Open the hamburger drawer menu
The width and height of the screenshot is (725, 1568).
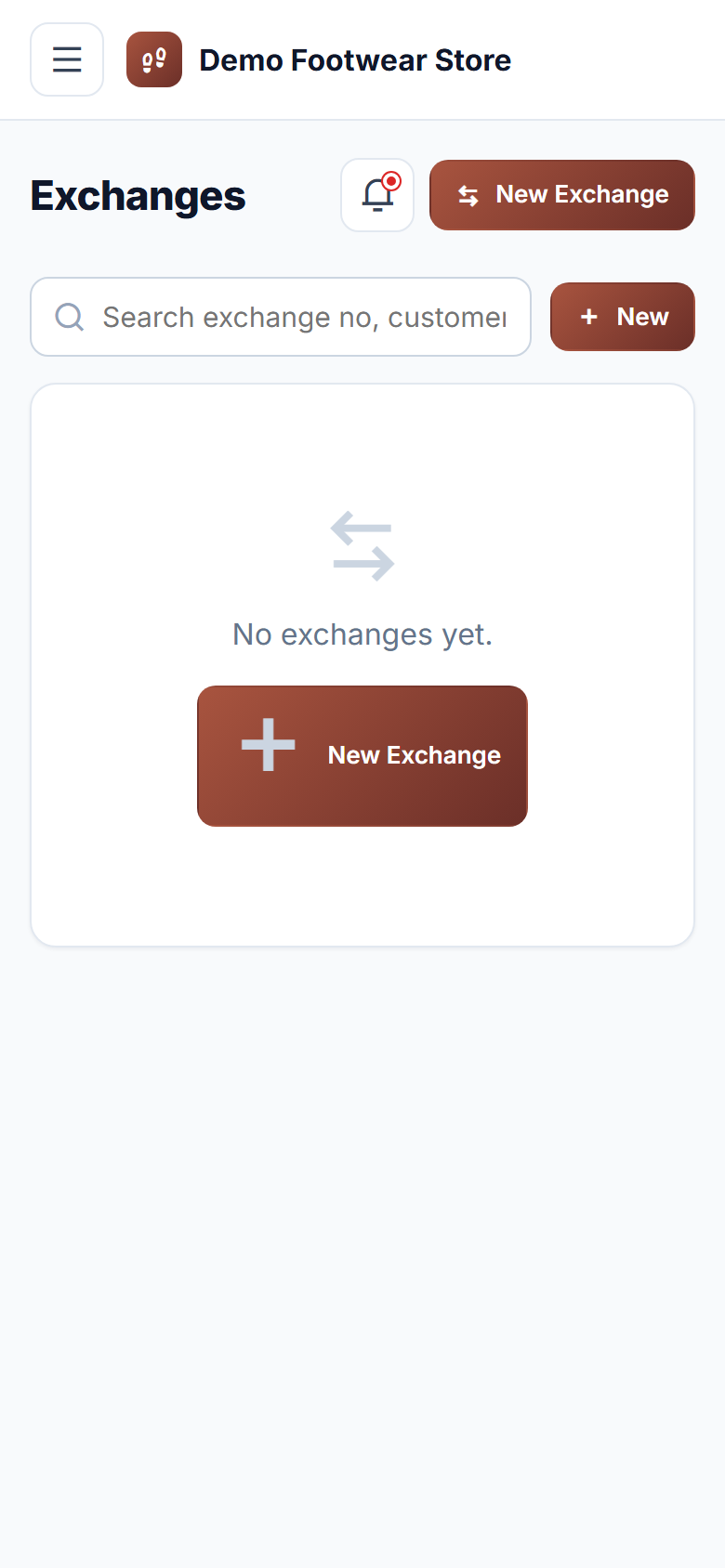click(x=67, y=59)
